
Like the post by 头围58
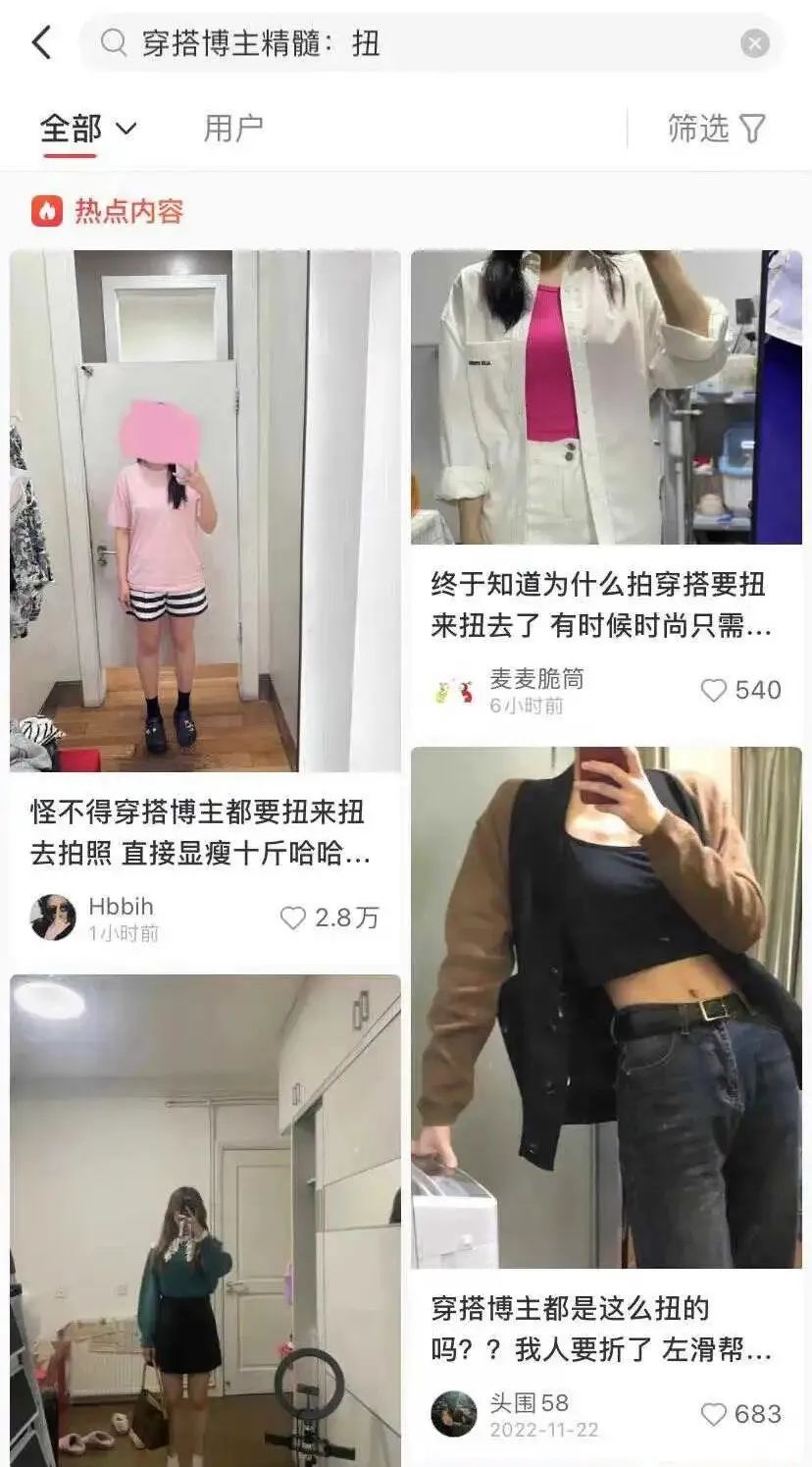coord(714,1414)
